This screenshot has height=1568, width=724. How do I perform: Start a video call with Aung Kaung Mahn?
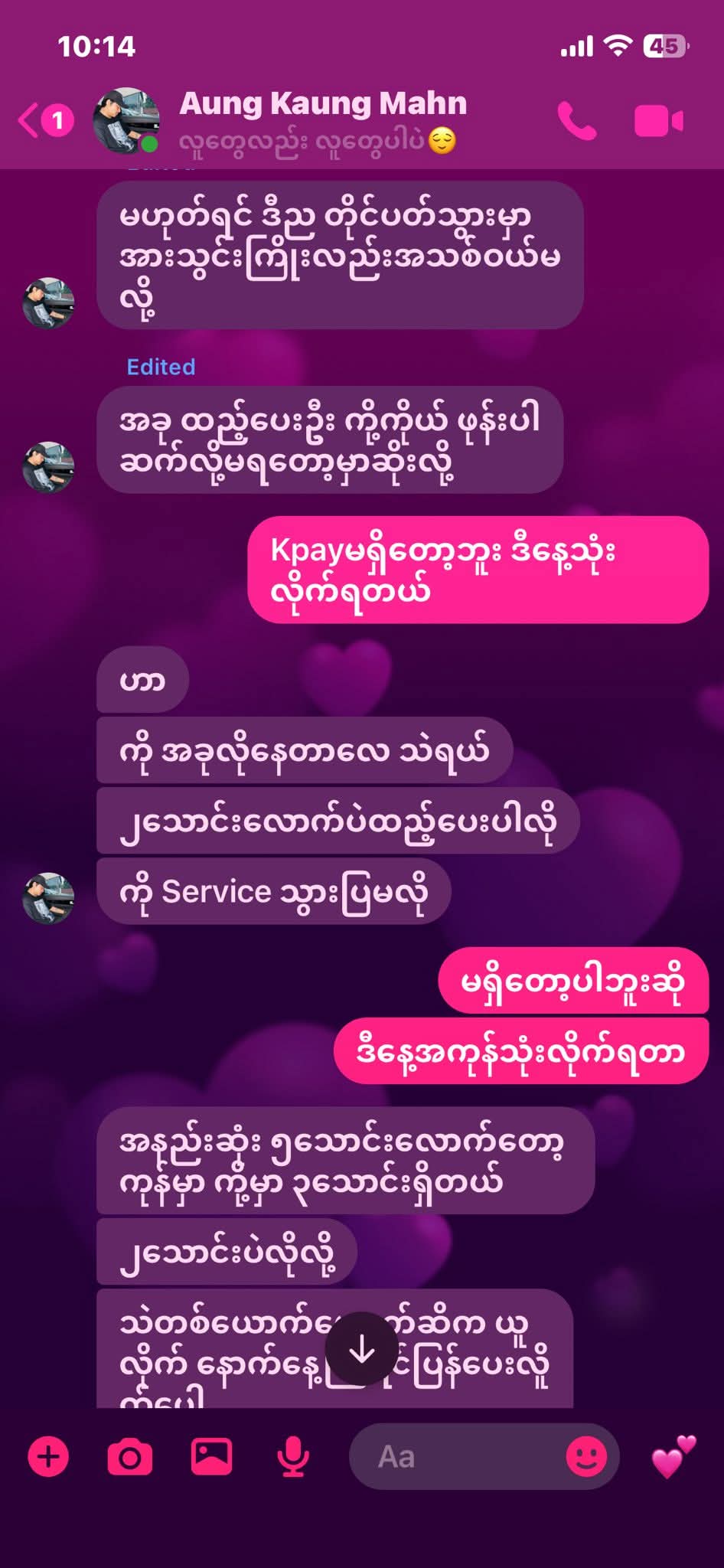click(x=658, y=121)
